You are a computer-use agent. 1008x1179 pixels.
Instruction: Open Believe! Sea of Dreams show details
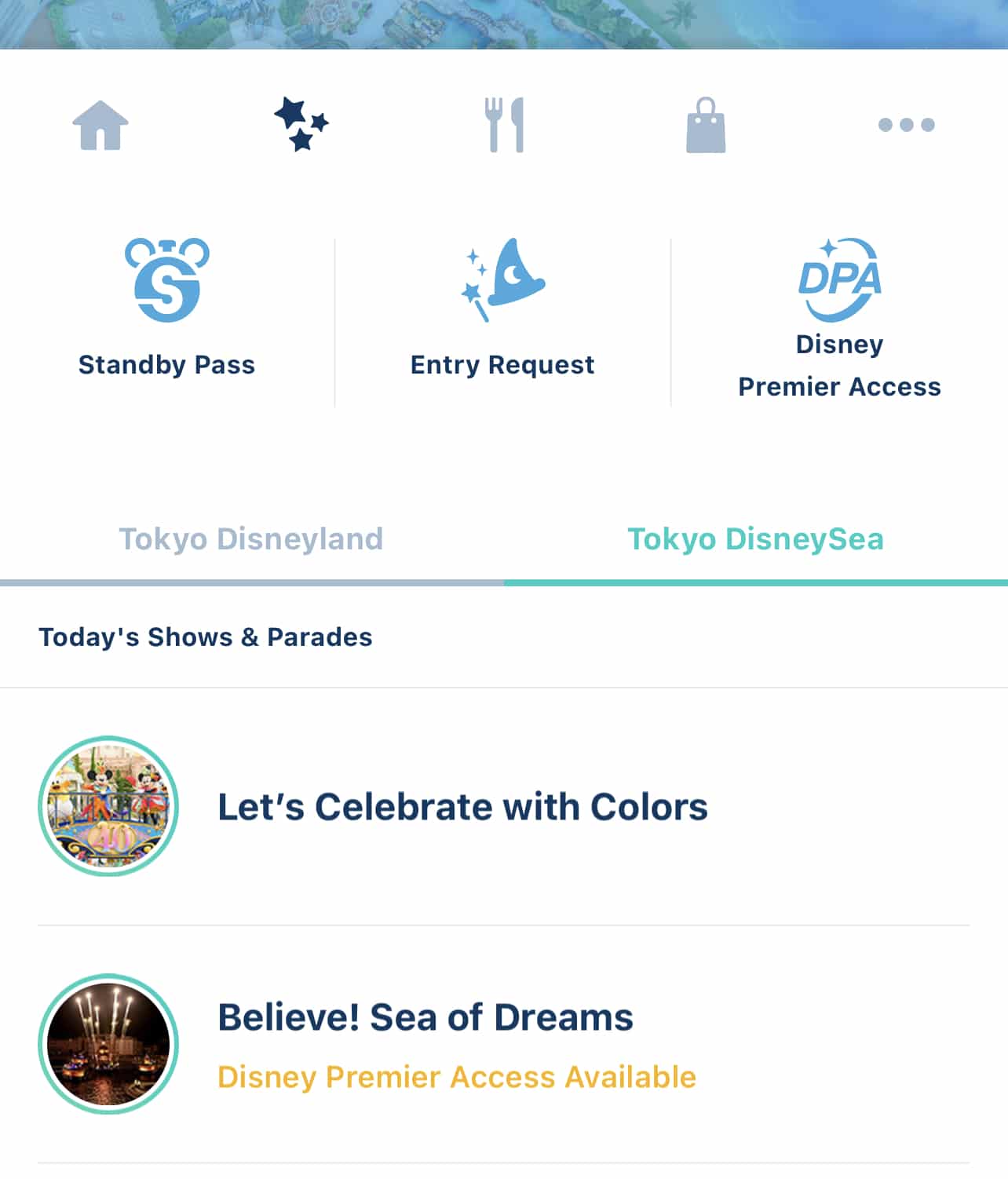click(x=425, y=1018)
